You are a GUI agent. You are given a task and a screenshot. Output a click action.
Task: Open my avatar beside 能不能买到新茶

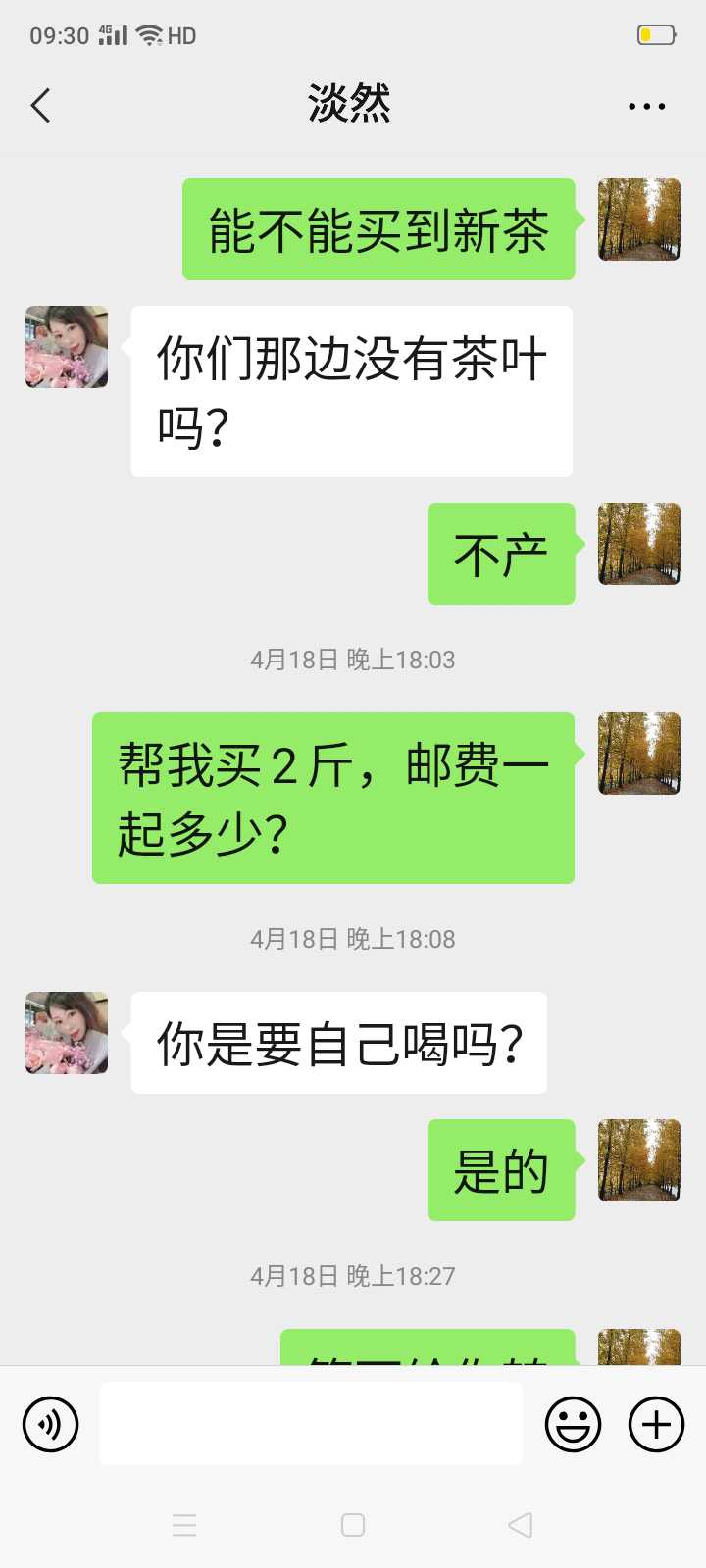(x=639, y=220)
